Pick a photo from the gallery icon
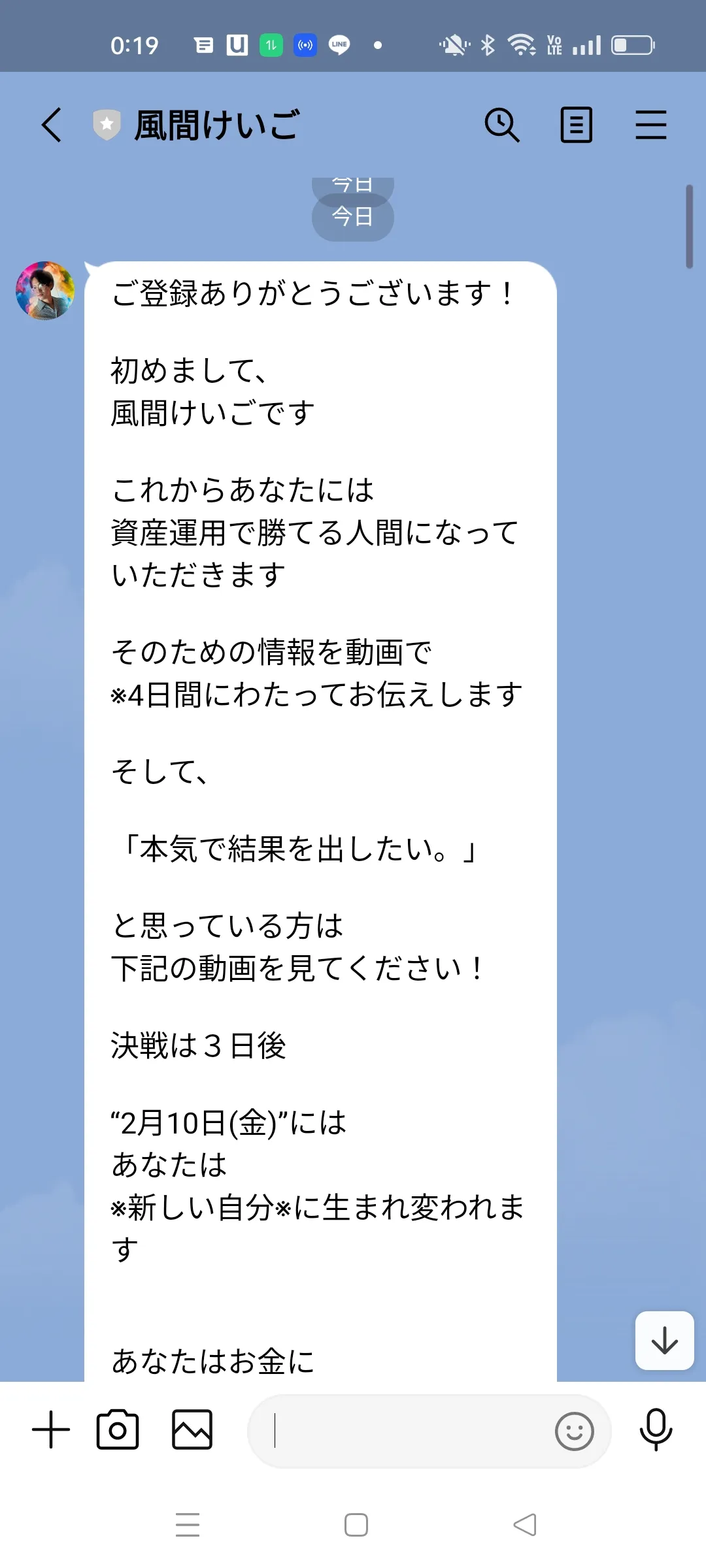The width and height of the screenshot is (706, 1568). point(192,1429)
